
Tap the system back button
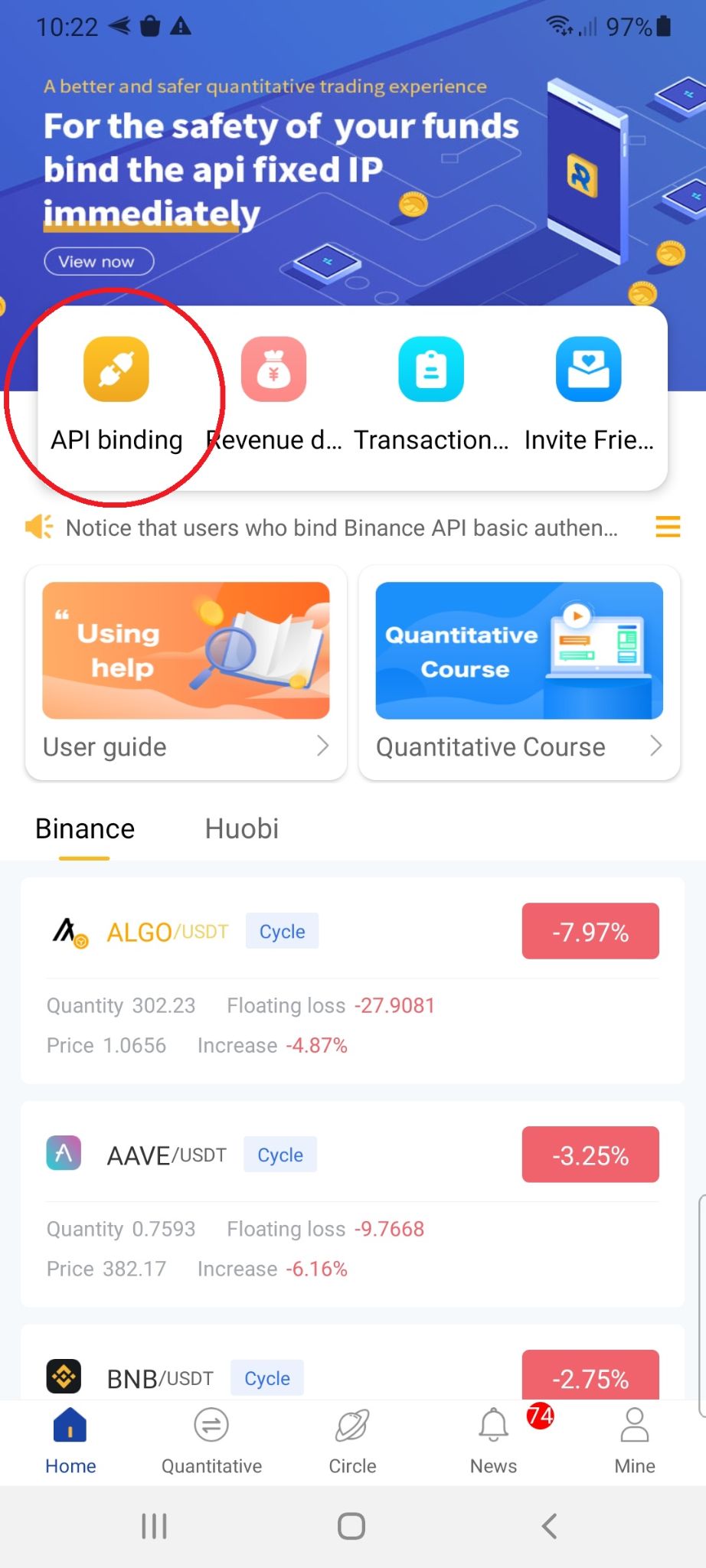point(549,1526)
